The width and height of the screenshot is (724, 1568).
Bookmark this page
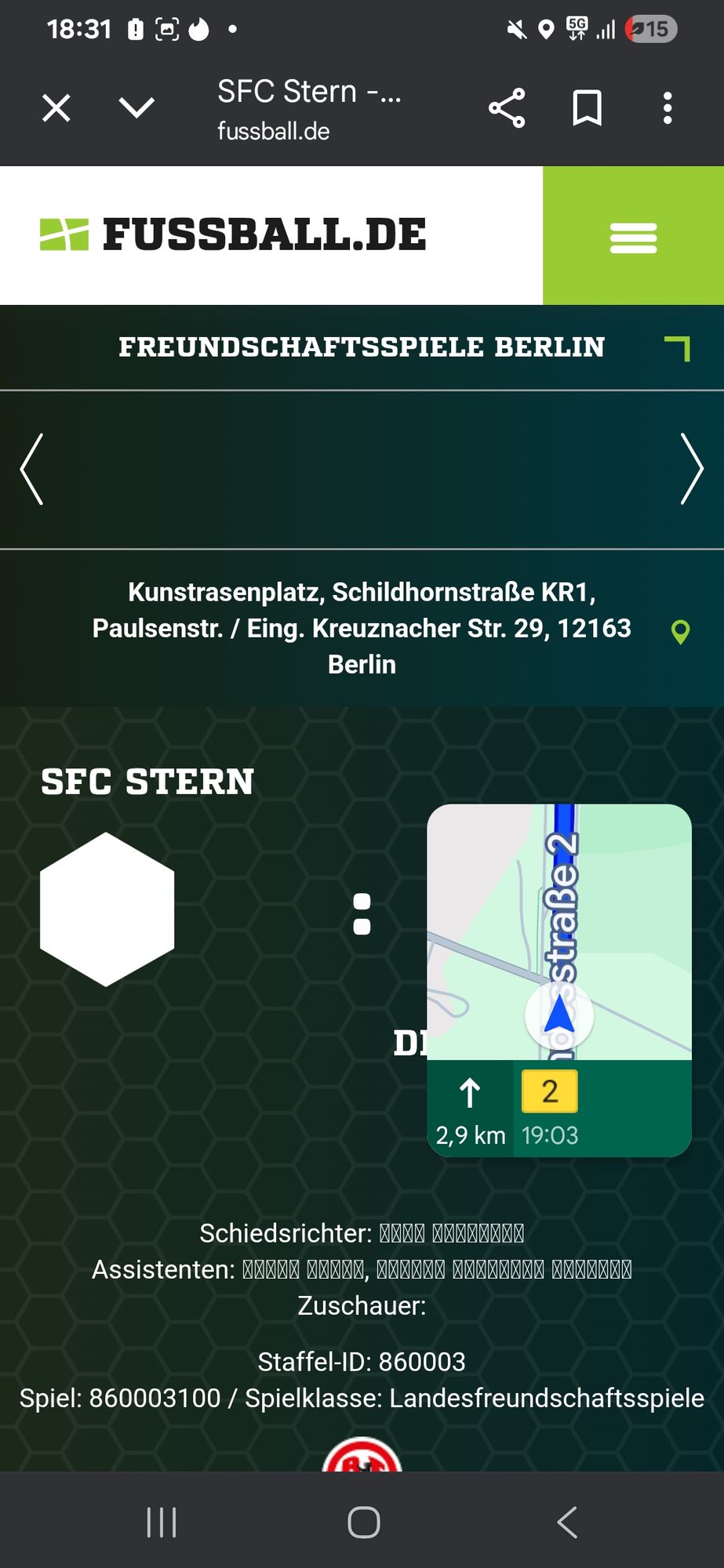point(587,108)
